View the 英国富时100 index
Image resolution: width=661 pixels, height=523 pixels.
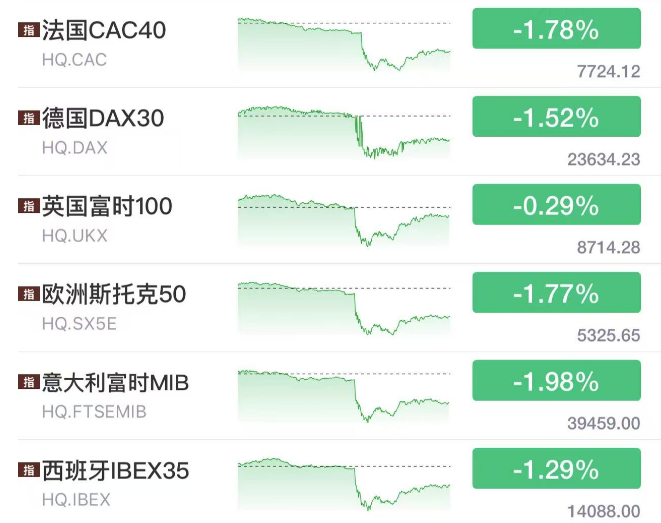107,207
